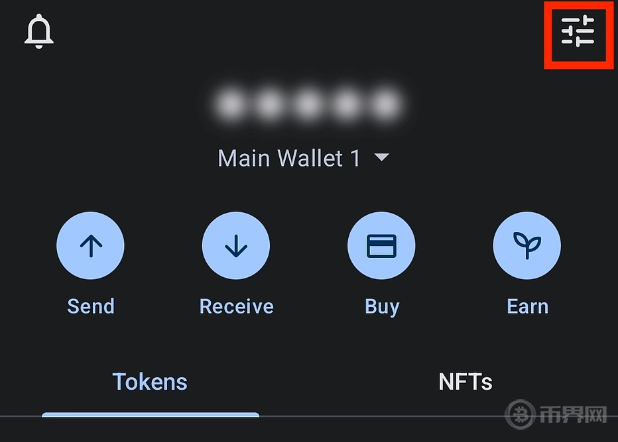Expand the Main Wallet 1 dropdown
This screenshot has height=442, width=618.
point(304,158)
